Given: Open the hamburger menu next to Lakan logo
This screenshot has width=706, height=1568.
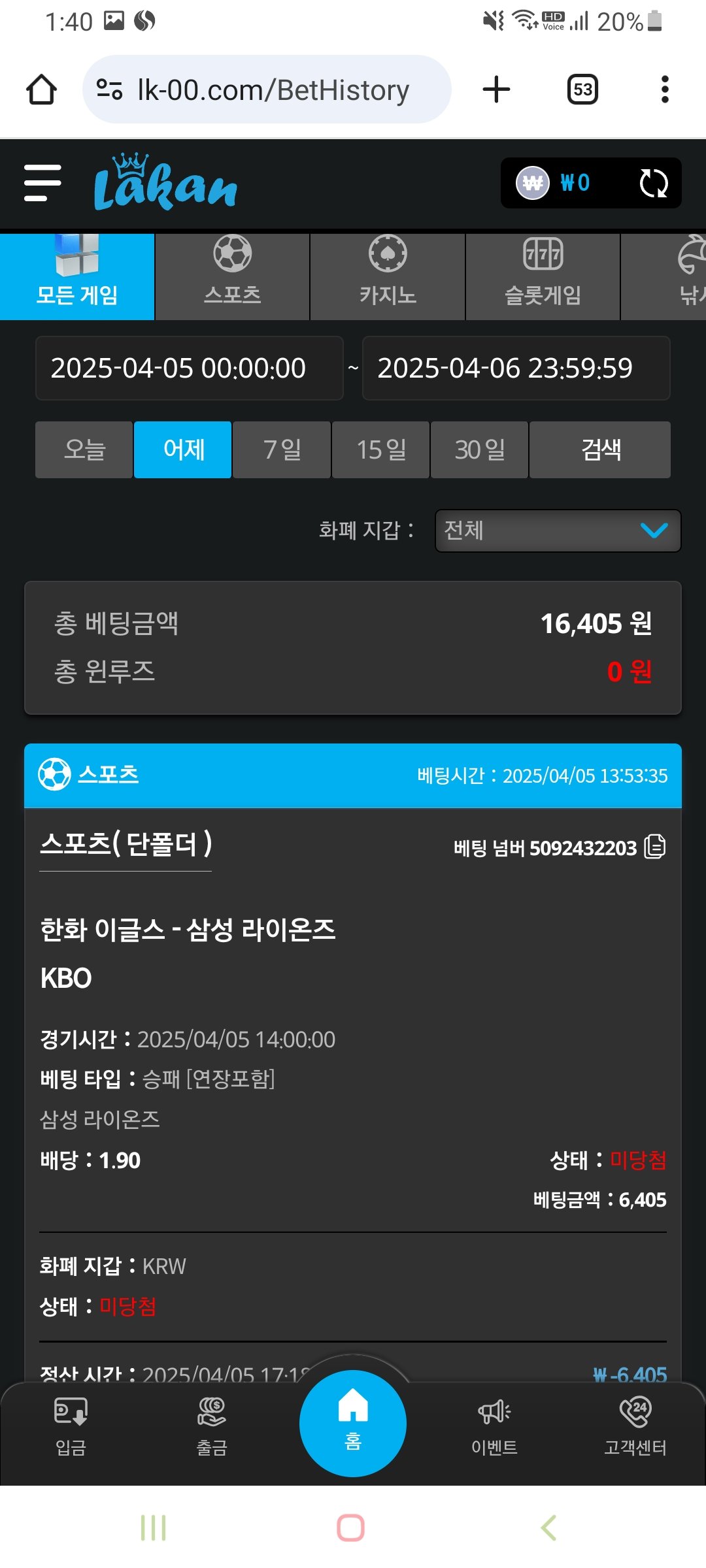Looking at the screenshot, I should click(x=42, y=183).
